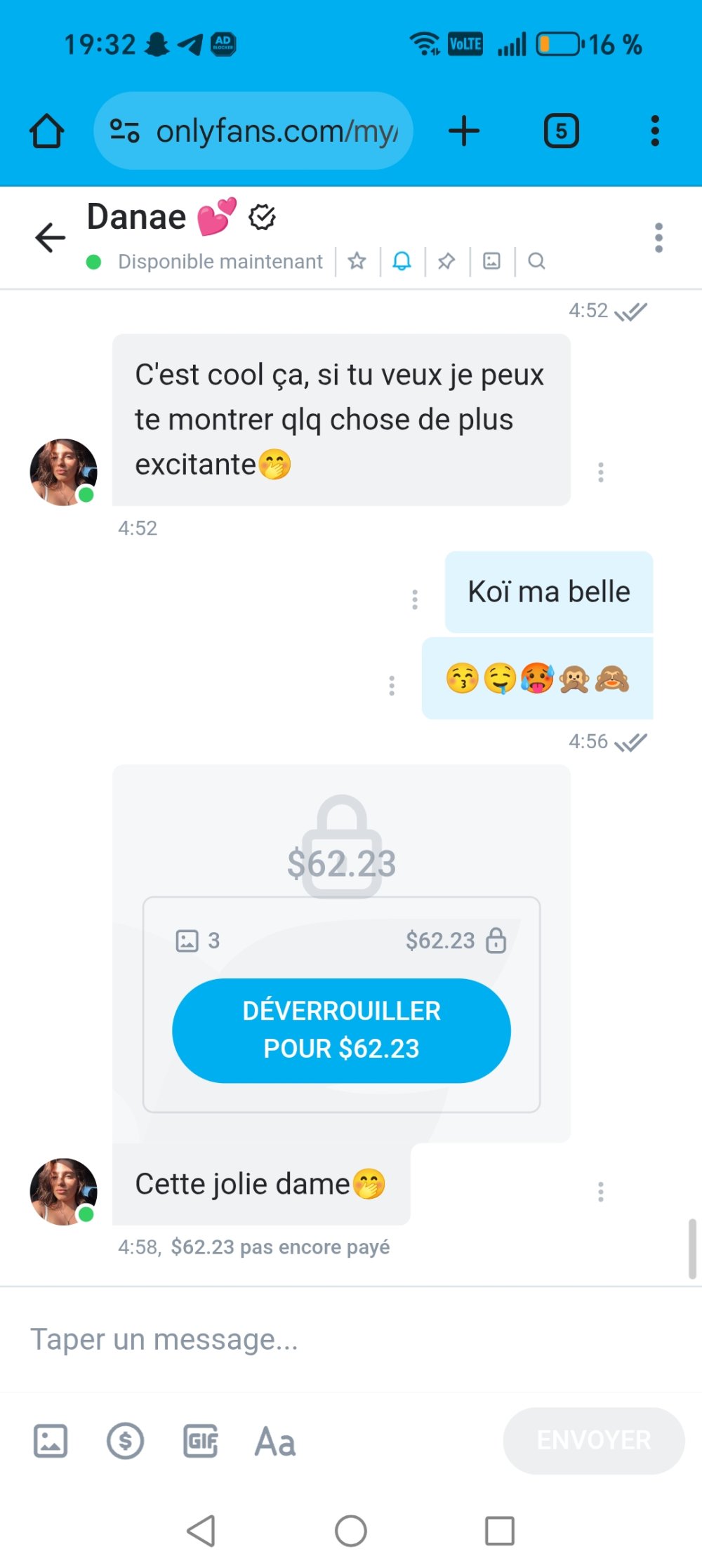The height and width of the screenshot is (1568, 702).
Task: Add Danae to favorites with the star
Action: point(357,261)
